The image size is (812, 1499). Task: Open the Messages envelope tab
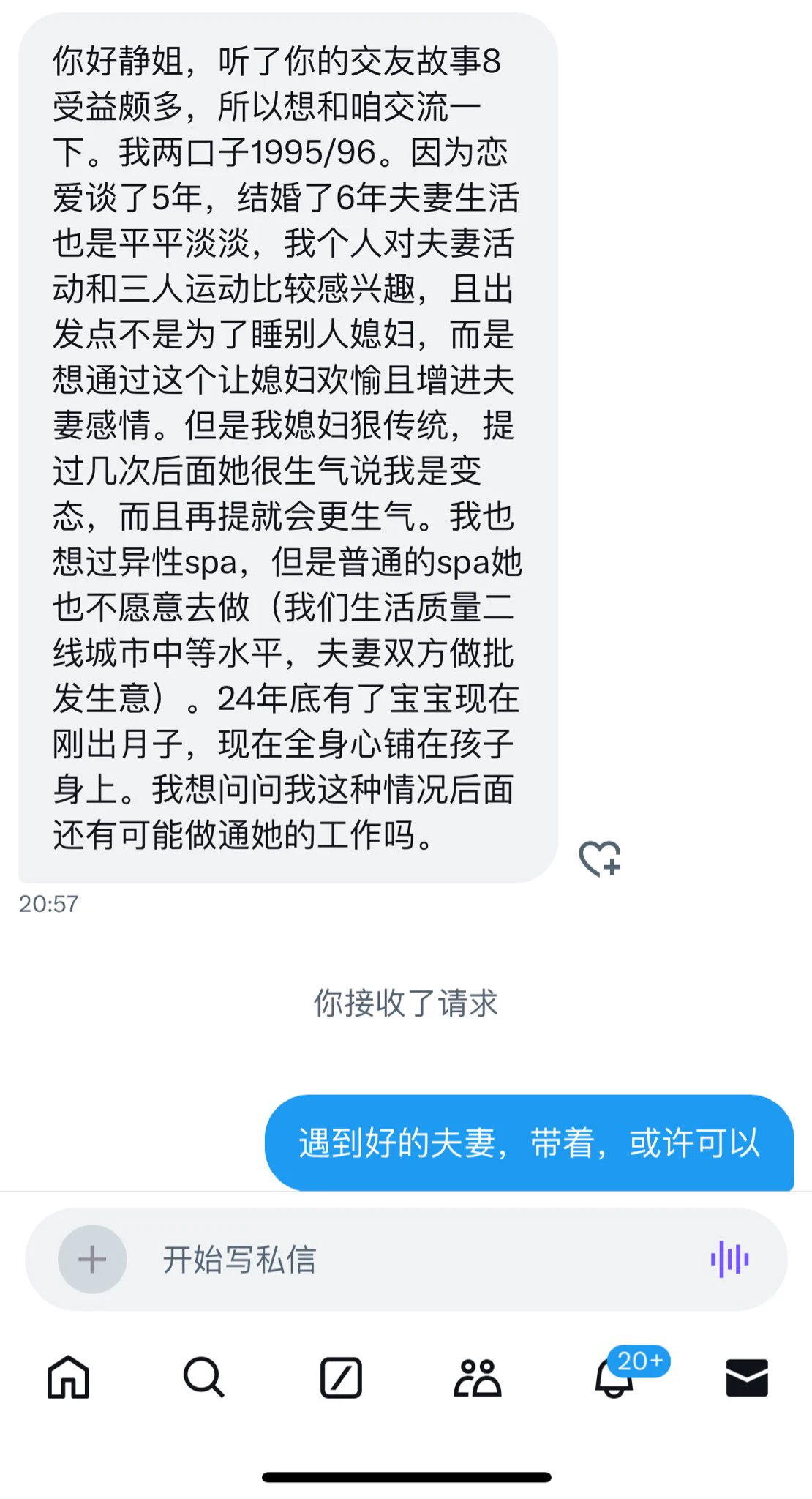tap(747, 1377)
